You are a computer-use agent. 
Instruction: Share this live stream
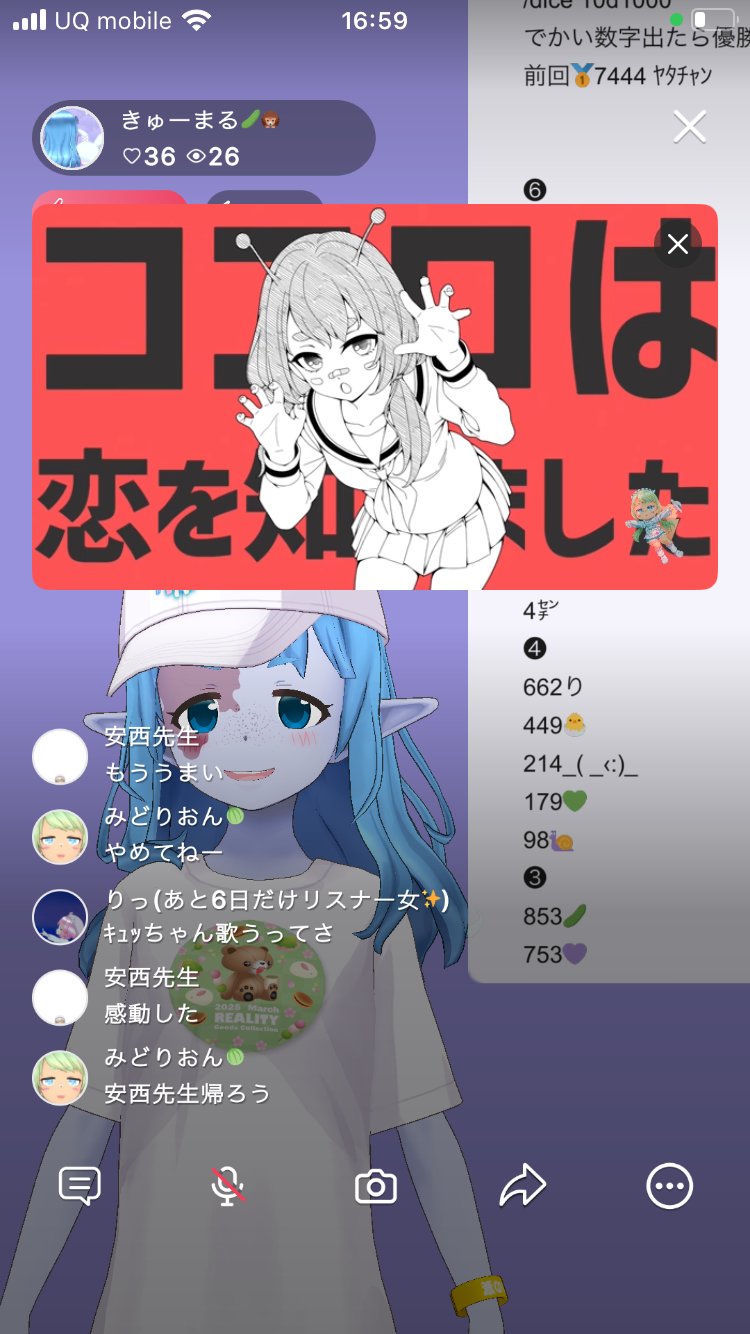522,1186
